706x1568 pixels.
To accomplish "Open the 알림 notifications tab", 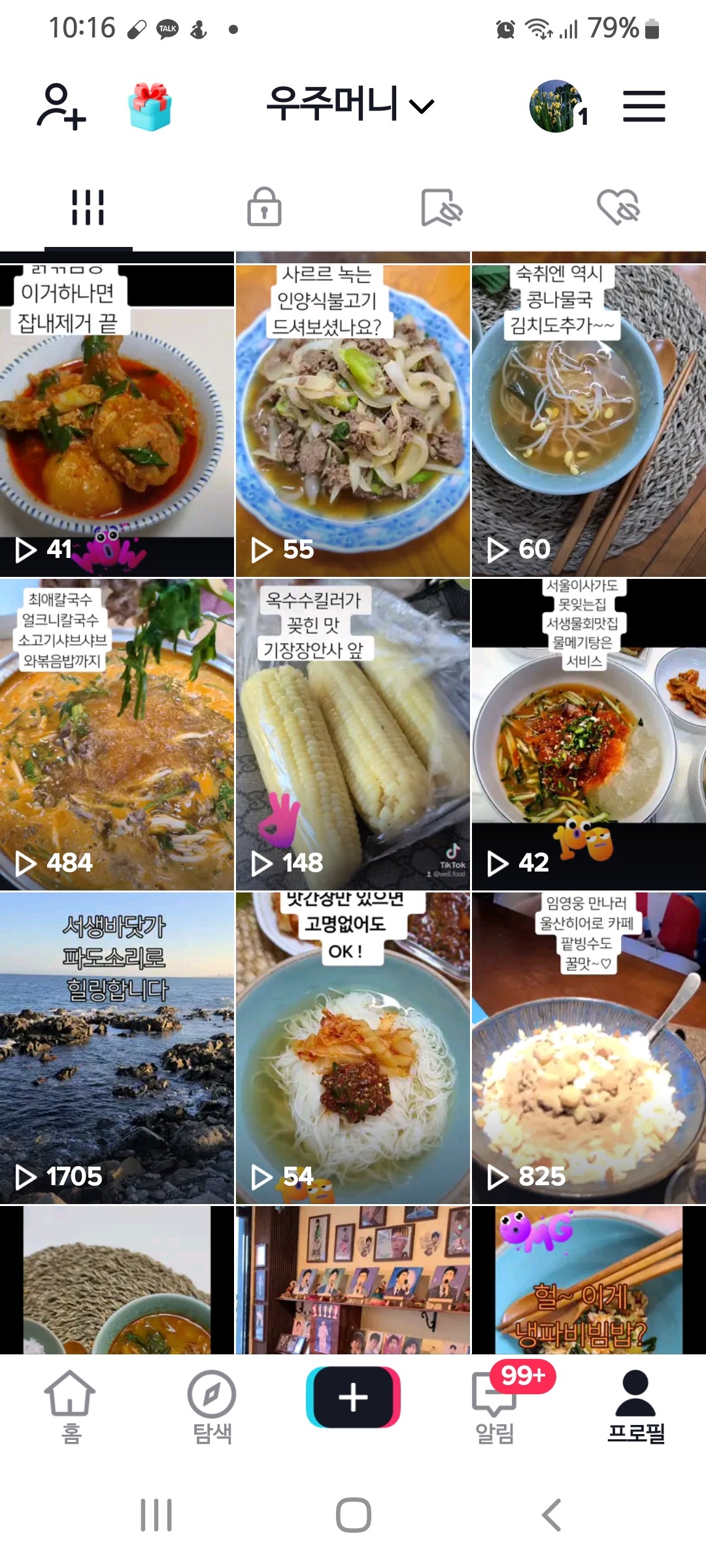I will (495, 1406).
